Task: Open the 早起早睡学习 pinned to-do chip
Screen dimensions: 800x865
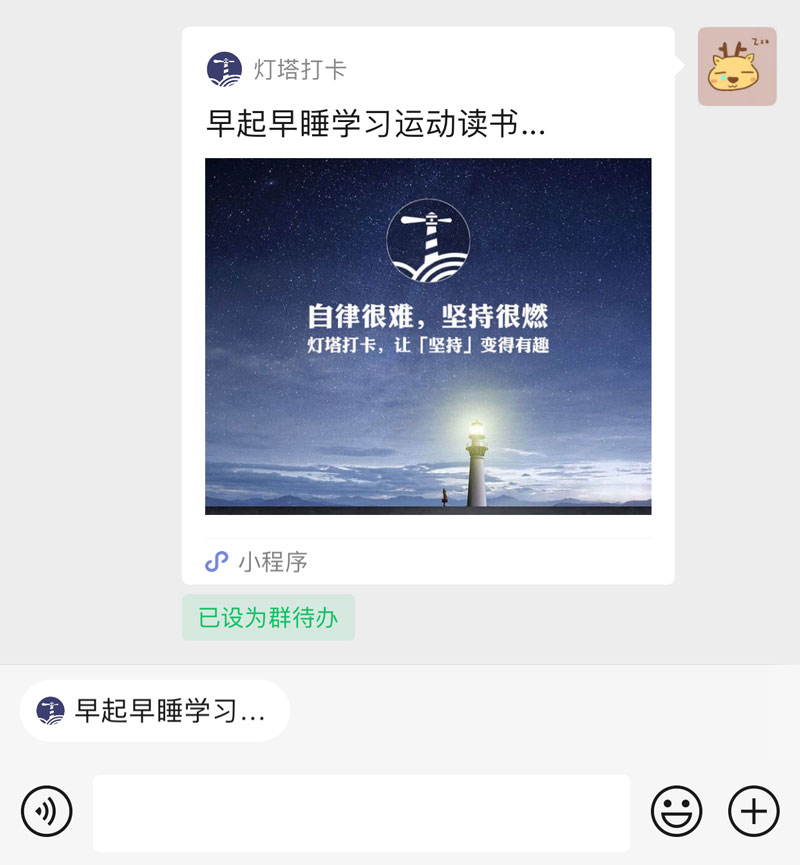Action: click(x=155, y=711)
